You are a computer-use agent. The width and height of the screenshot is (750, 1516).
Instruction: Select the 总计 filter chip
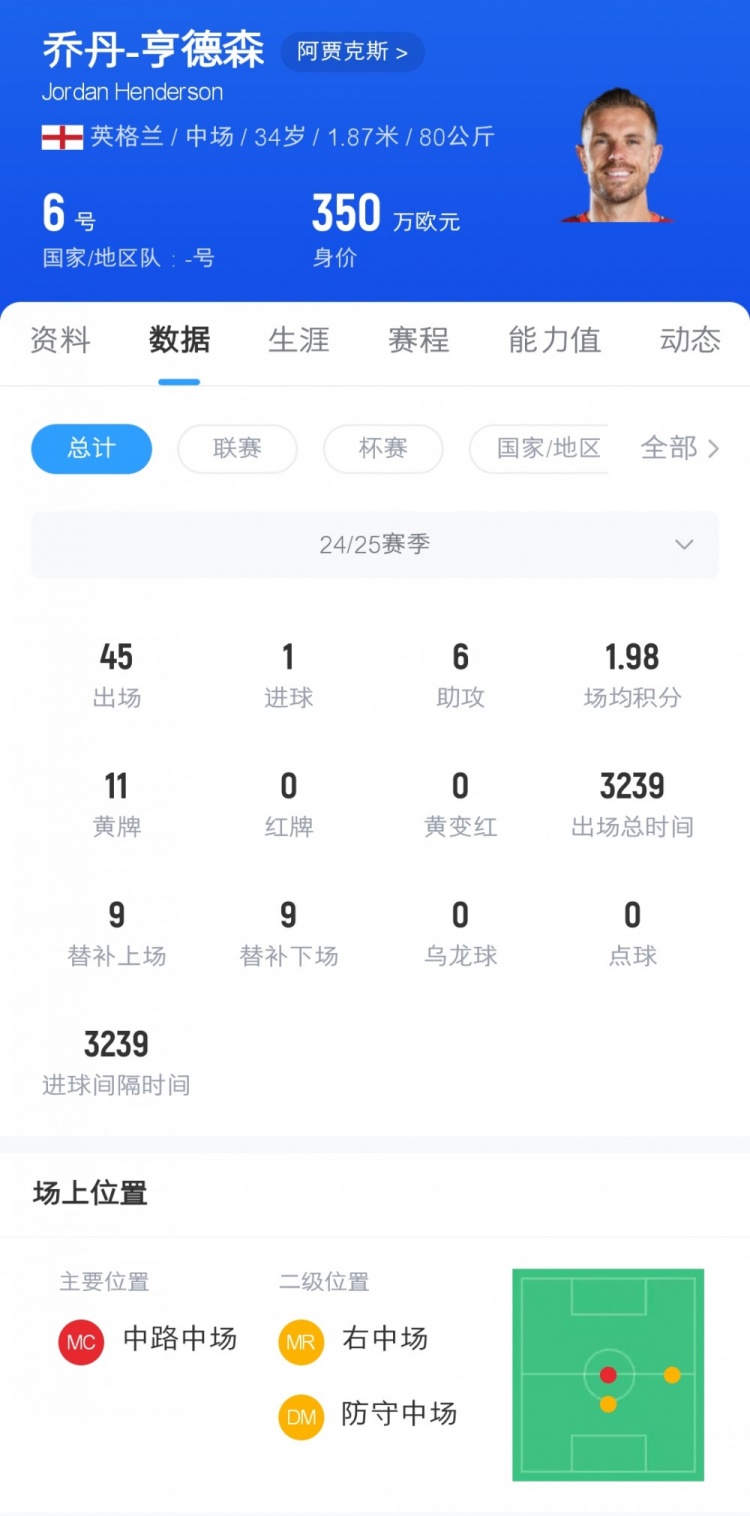click(x=92, y=448)
